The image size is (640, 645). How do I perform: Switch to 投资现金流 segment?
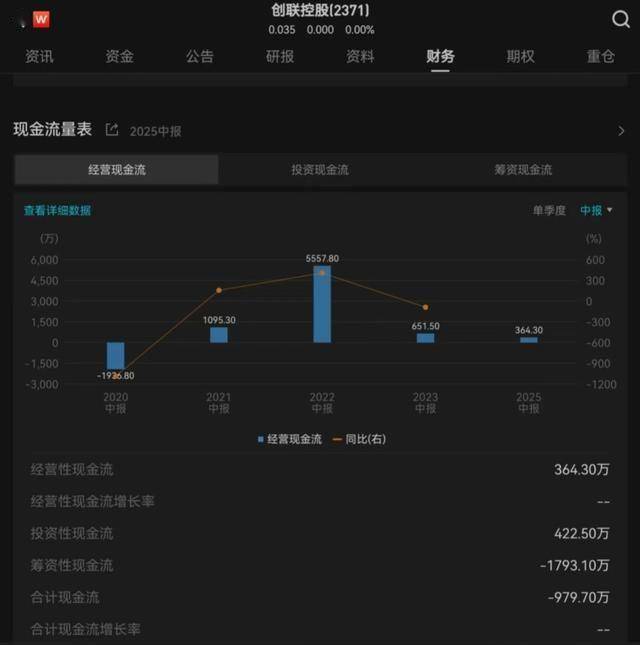click(320, 170)
